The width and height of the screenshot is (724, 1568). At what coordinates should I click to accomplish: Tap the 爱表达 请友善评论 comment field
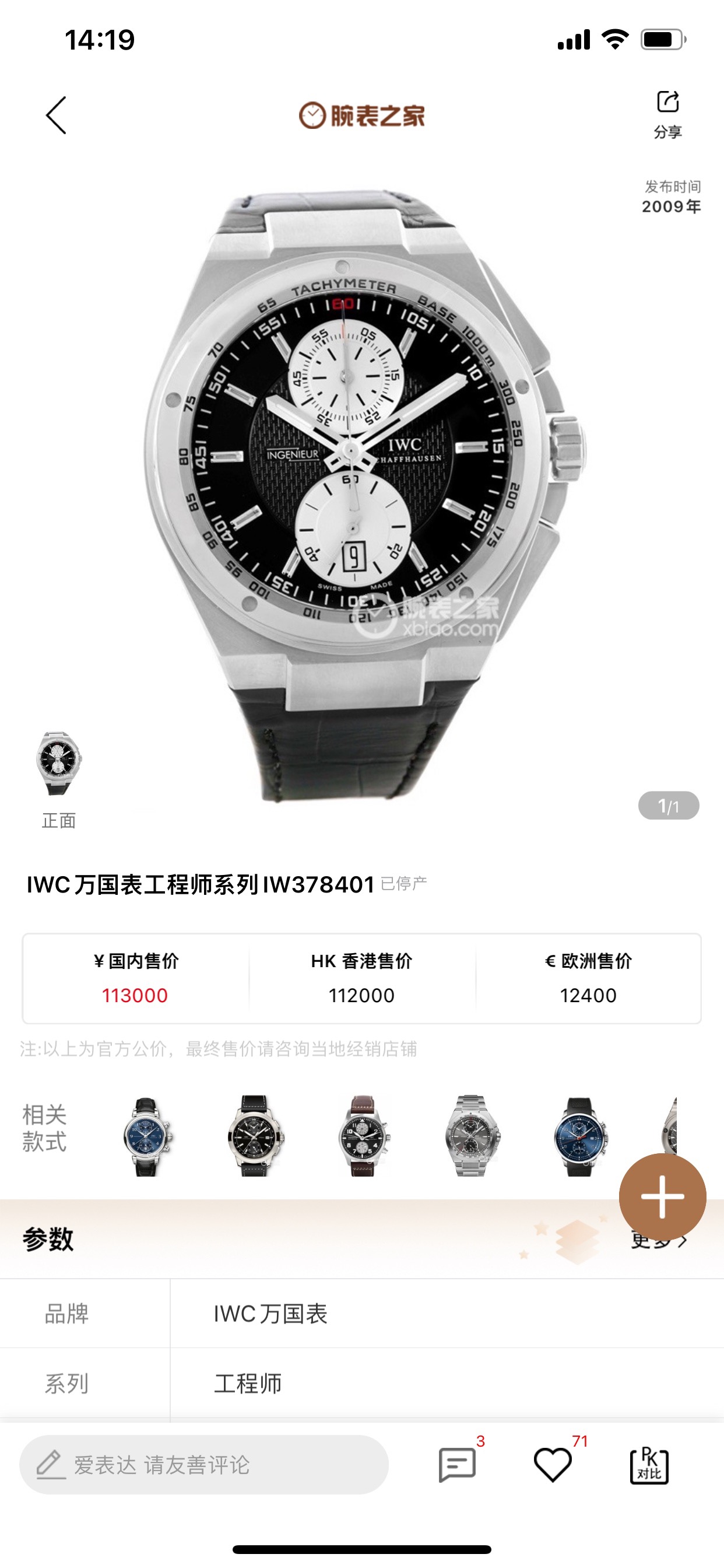204,1465
